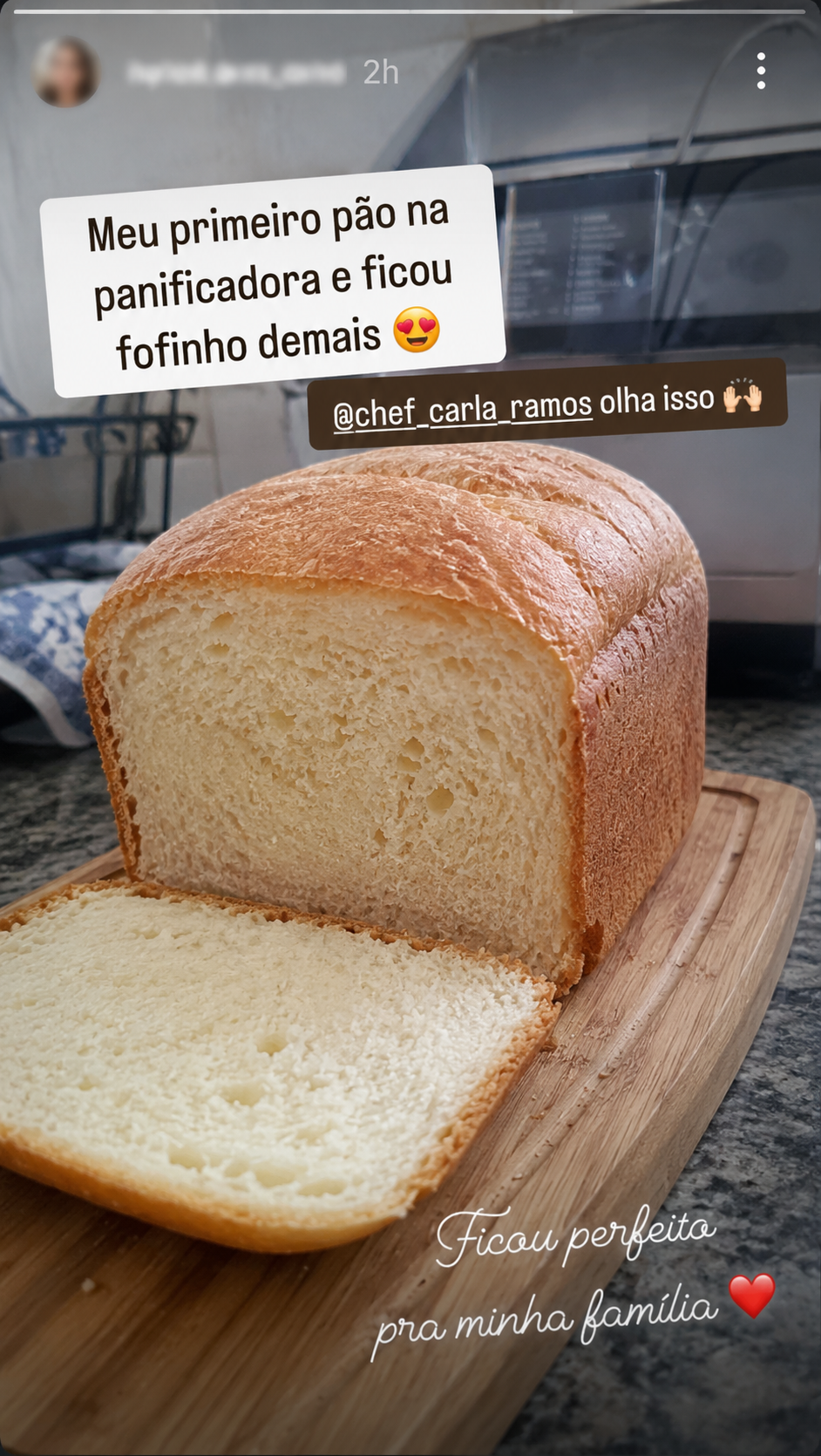Image resolution: width=821 pixels, height=1456 pixels.
Task: Open the story poster's profile picture
Action: [65, 71]
